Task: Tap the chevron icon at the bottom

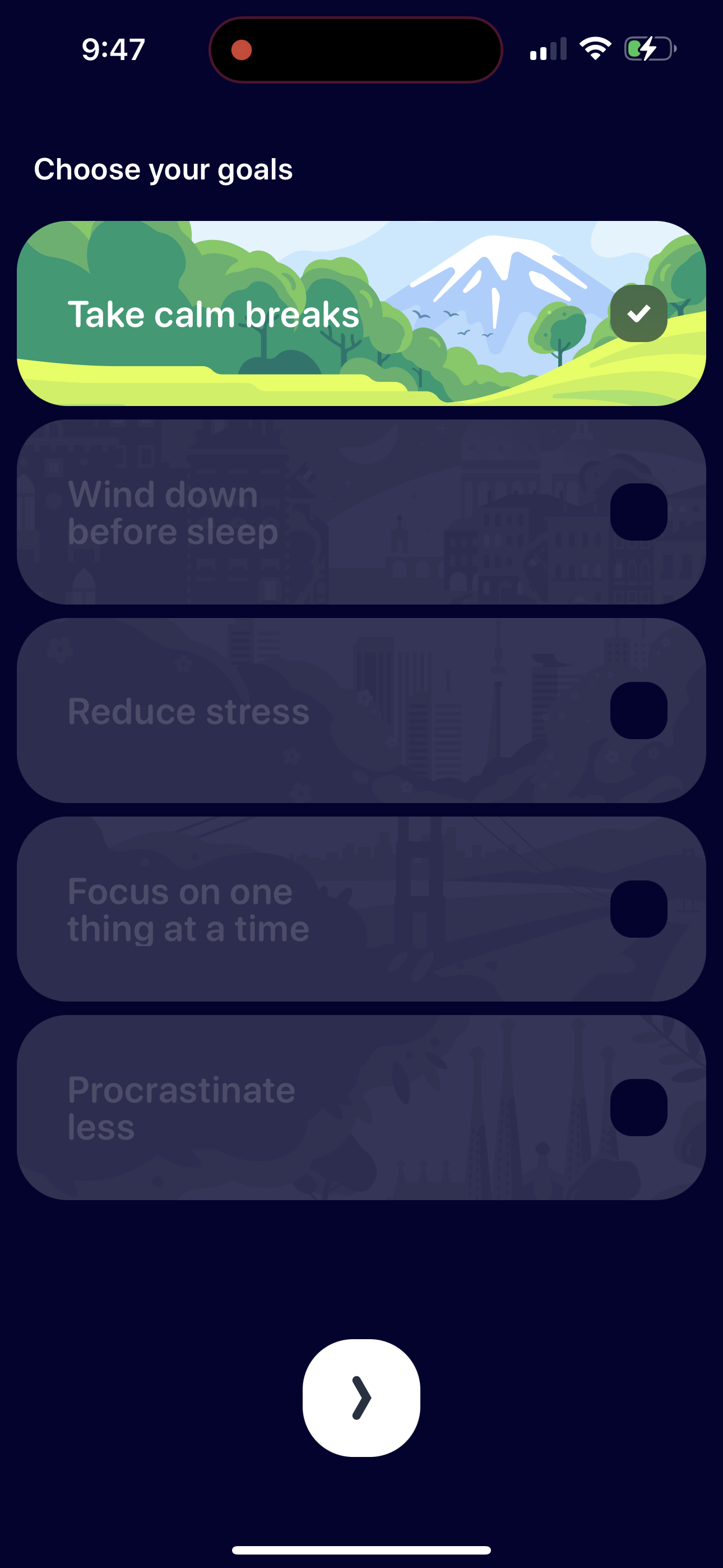Action: [x=361, y=1397]
